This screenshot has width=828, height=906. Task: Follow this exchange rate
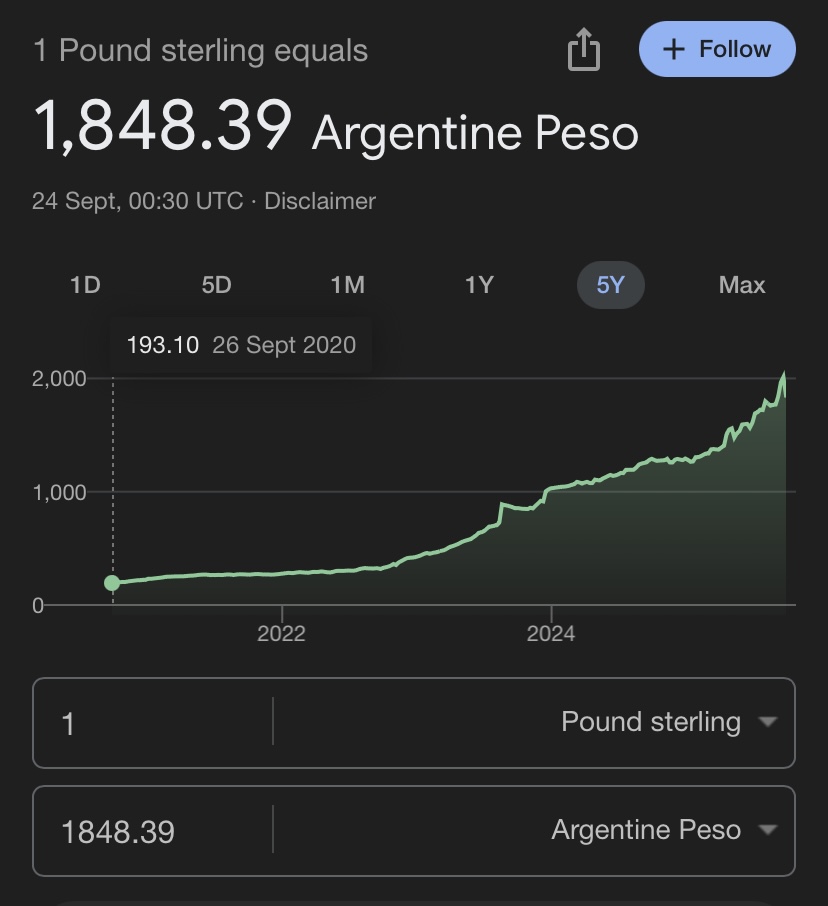click(717, 50)
